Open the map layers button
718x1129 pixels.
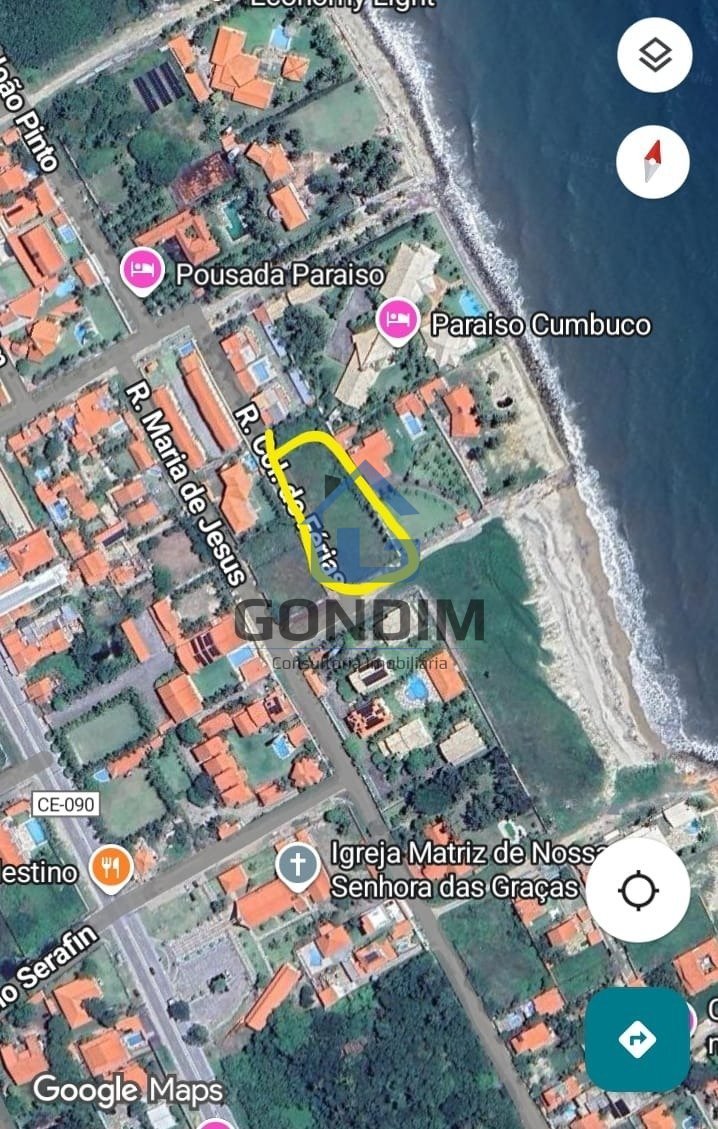[x=655, y=55]
